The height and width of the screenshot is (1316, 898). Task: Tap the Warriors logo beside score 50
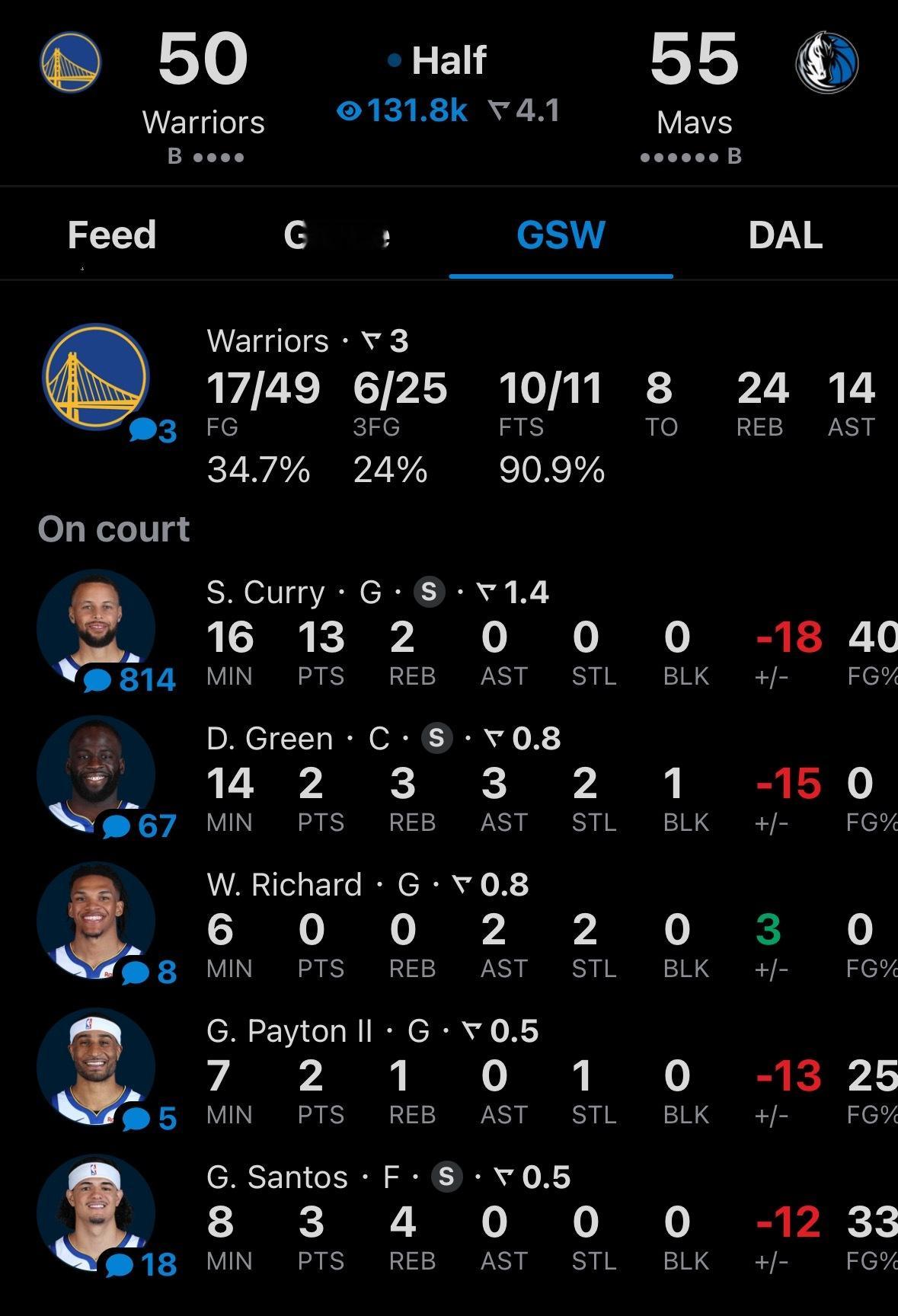pos(70,62)
